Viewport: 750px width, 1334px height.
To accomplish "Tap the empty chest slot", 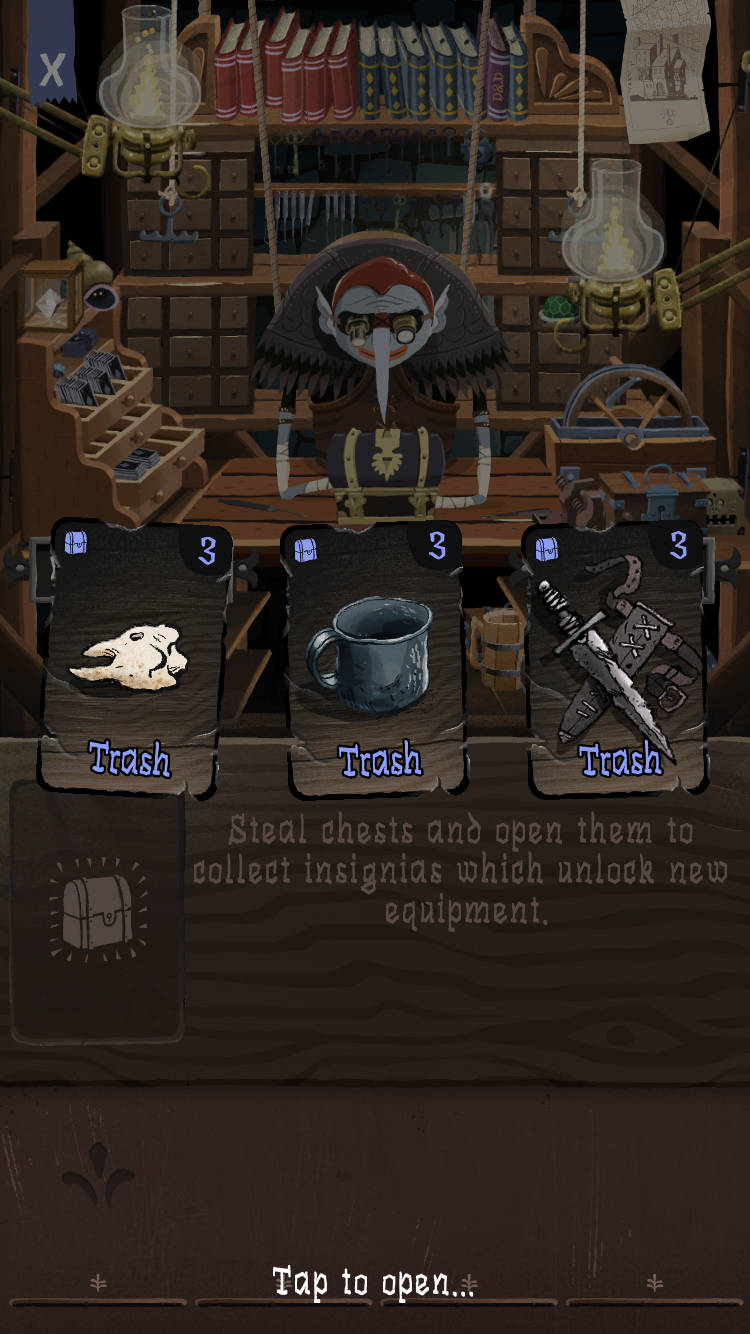I will 98,910.
